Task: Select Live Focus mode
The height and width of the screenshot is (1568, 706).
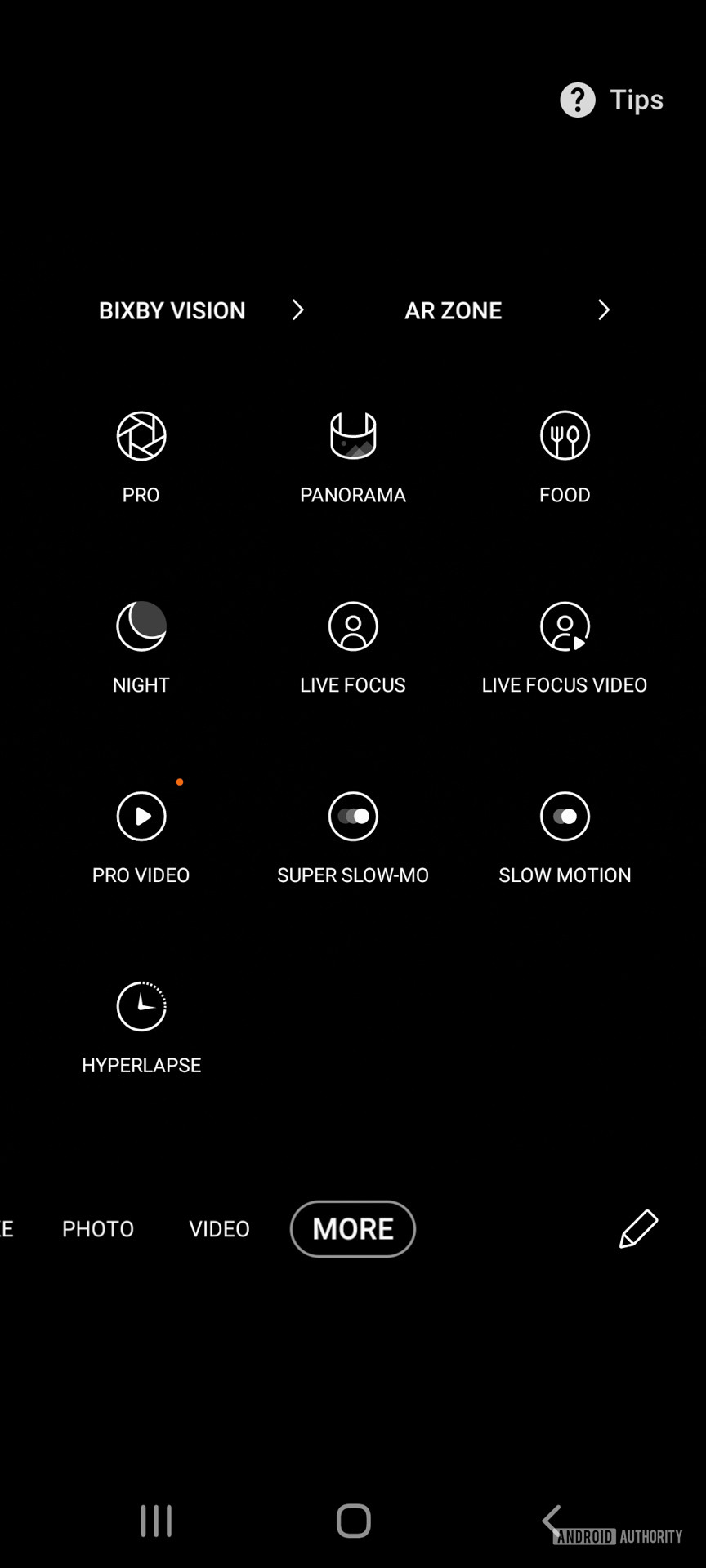Action: [353, 646]
